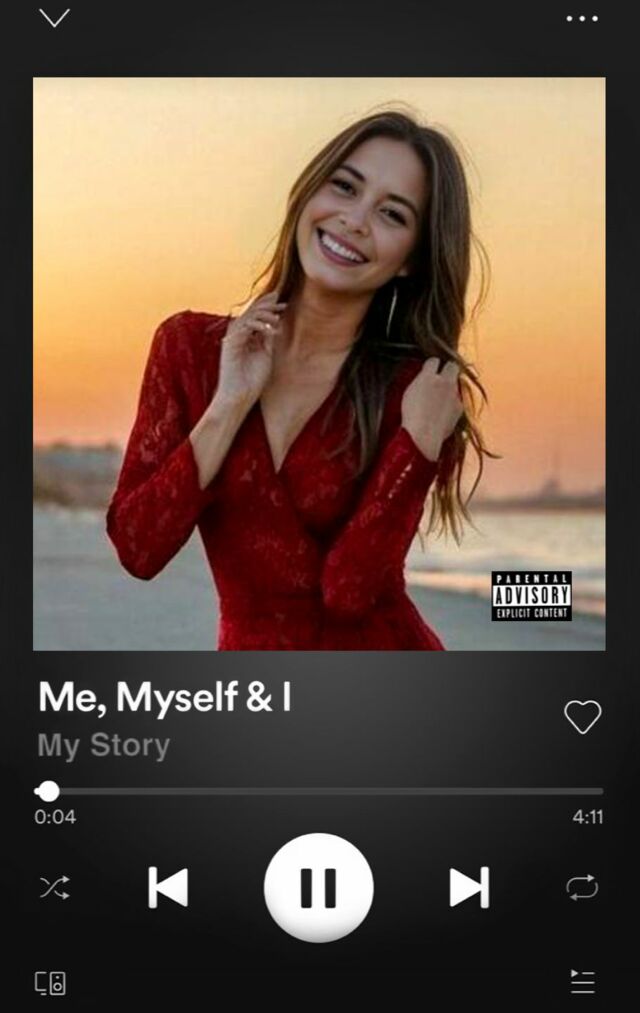Image resolution: width=640 pixels, height=1013 pixels.
Task: Enable repeat for playback
Action: click(x=582, y=887)
